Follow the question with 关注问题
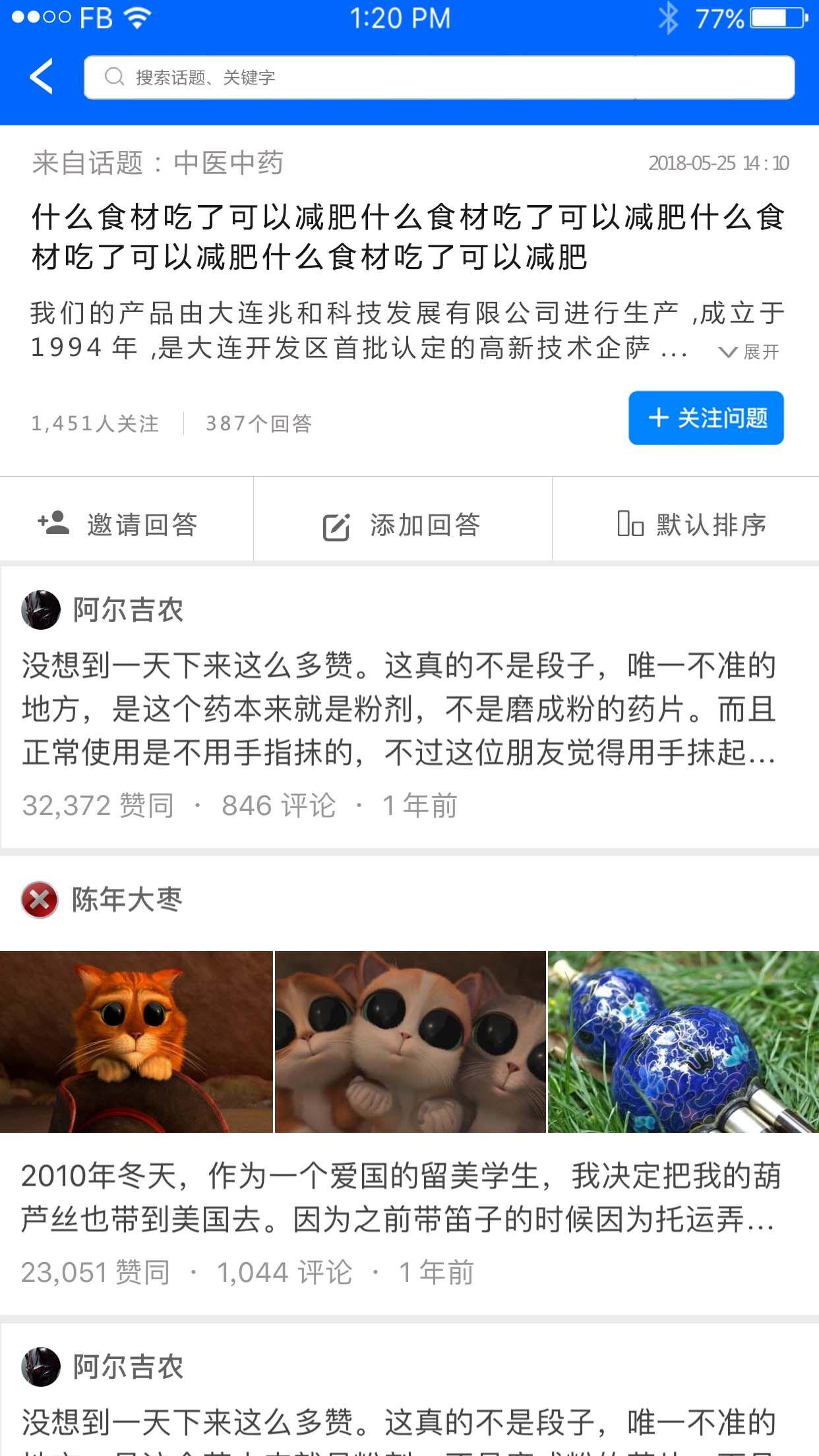The image size is (819, 1456). (706, 419)
